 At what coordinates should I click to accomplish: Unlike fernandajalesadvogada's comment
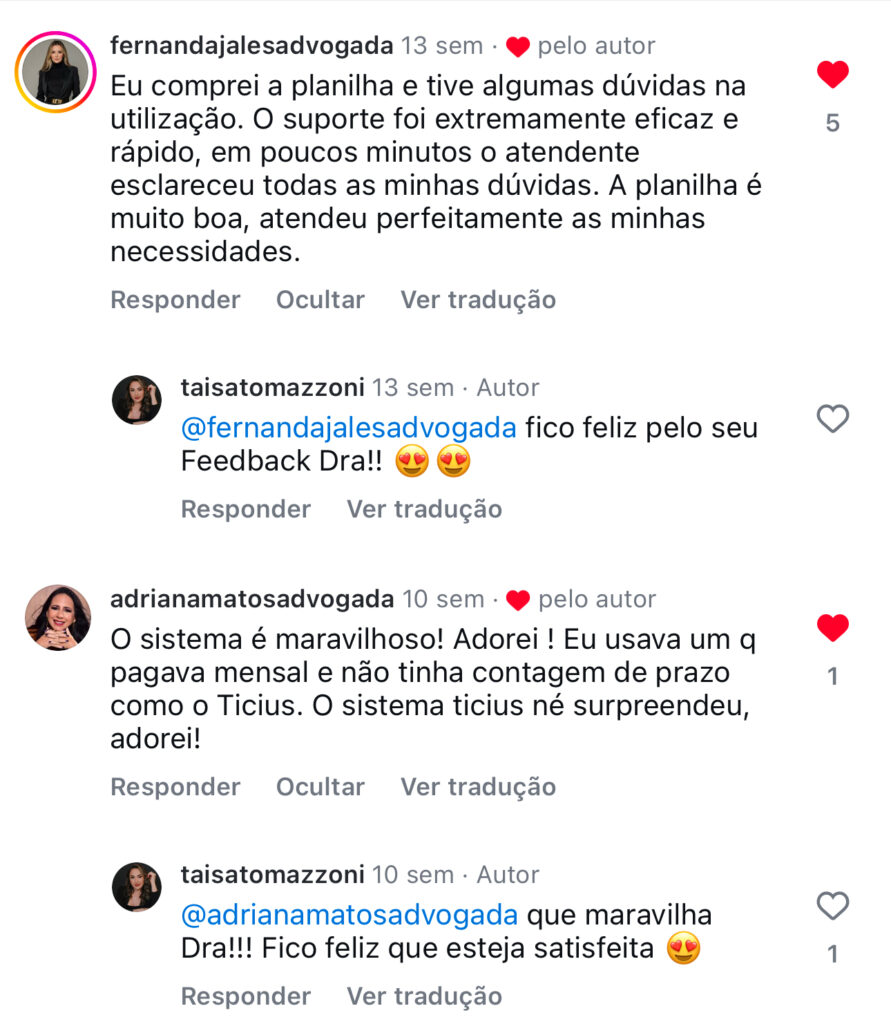[x=832, y=74]
